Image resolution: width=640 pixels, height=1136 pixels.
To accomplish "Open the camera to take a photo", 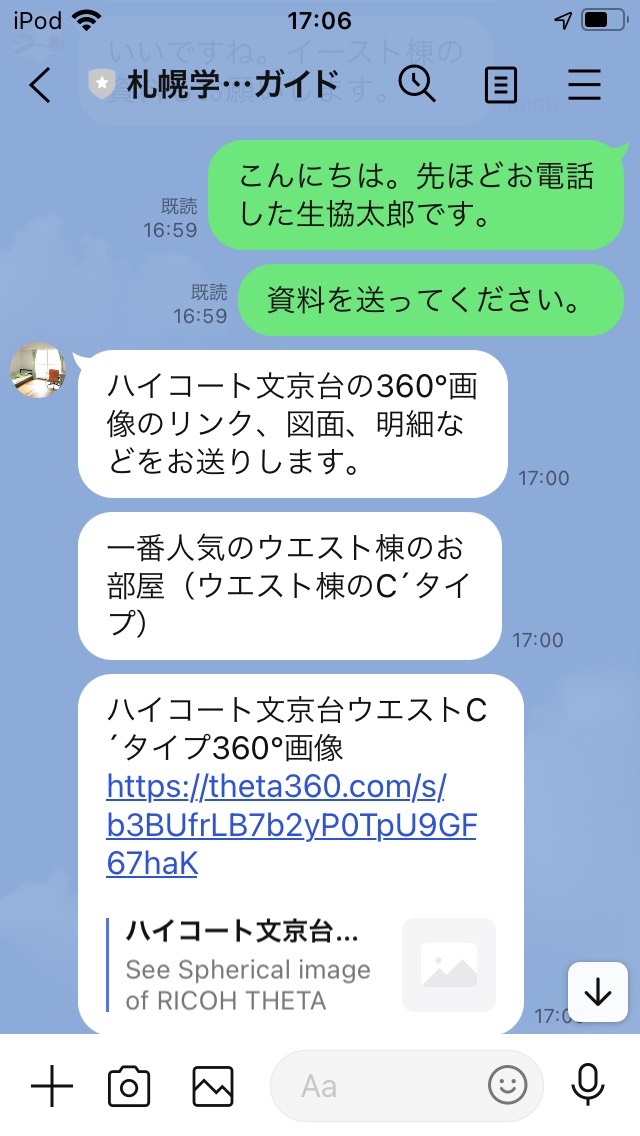I will pos(129,1086).
